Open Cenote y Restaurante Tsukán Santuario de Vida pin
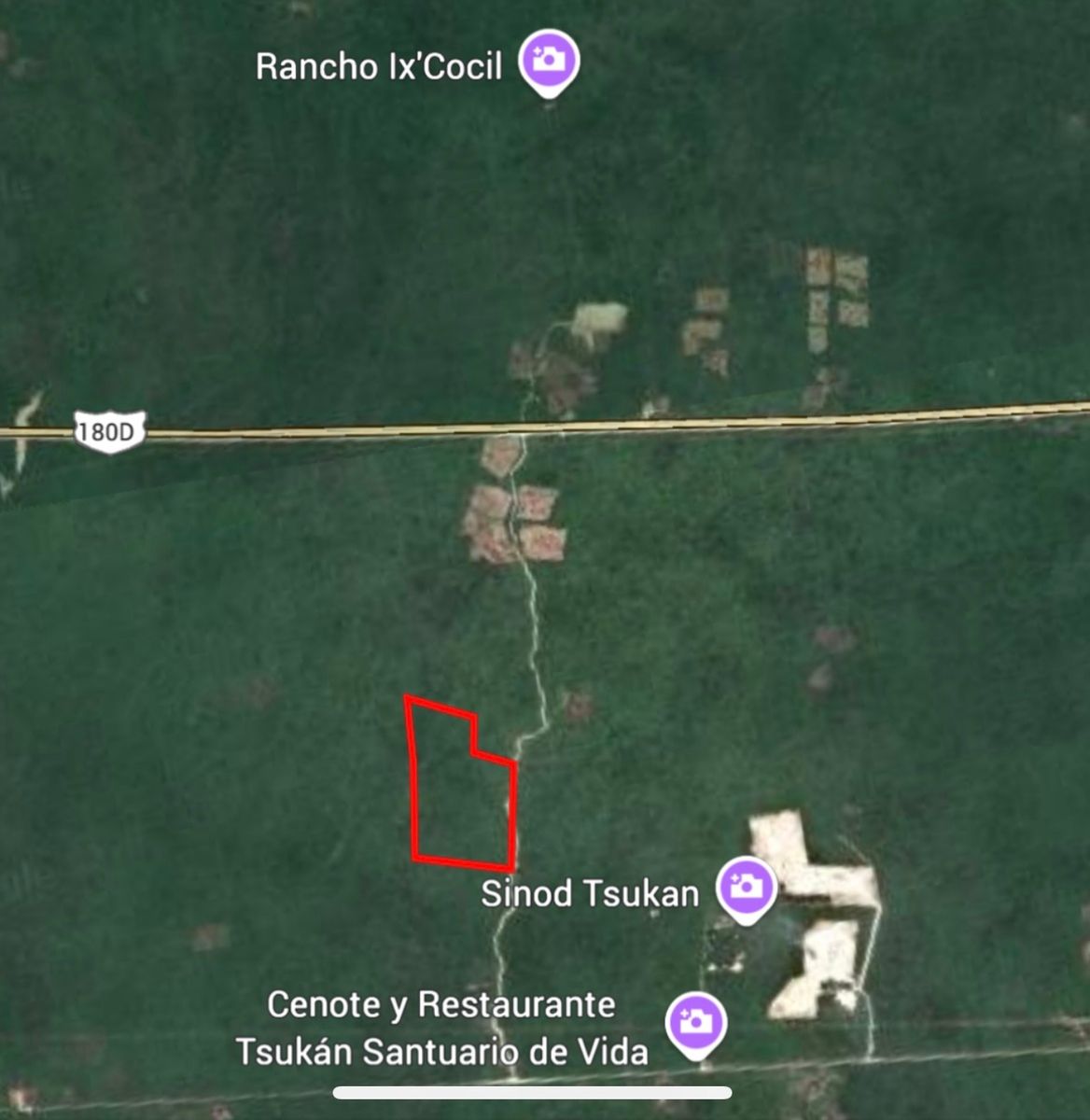 click(x=695, y=1022)
